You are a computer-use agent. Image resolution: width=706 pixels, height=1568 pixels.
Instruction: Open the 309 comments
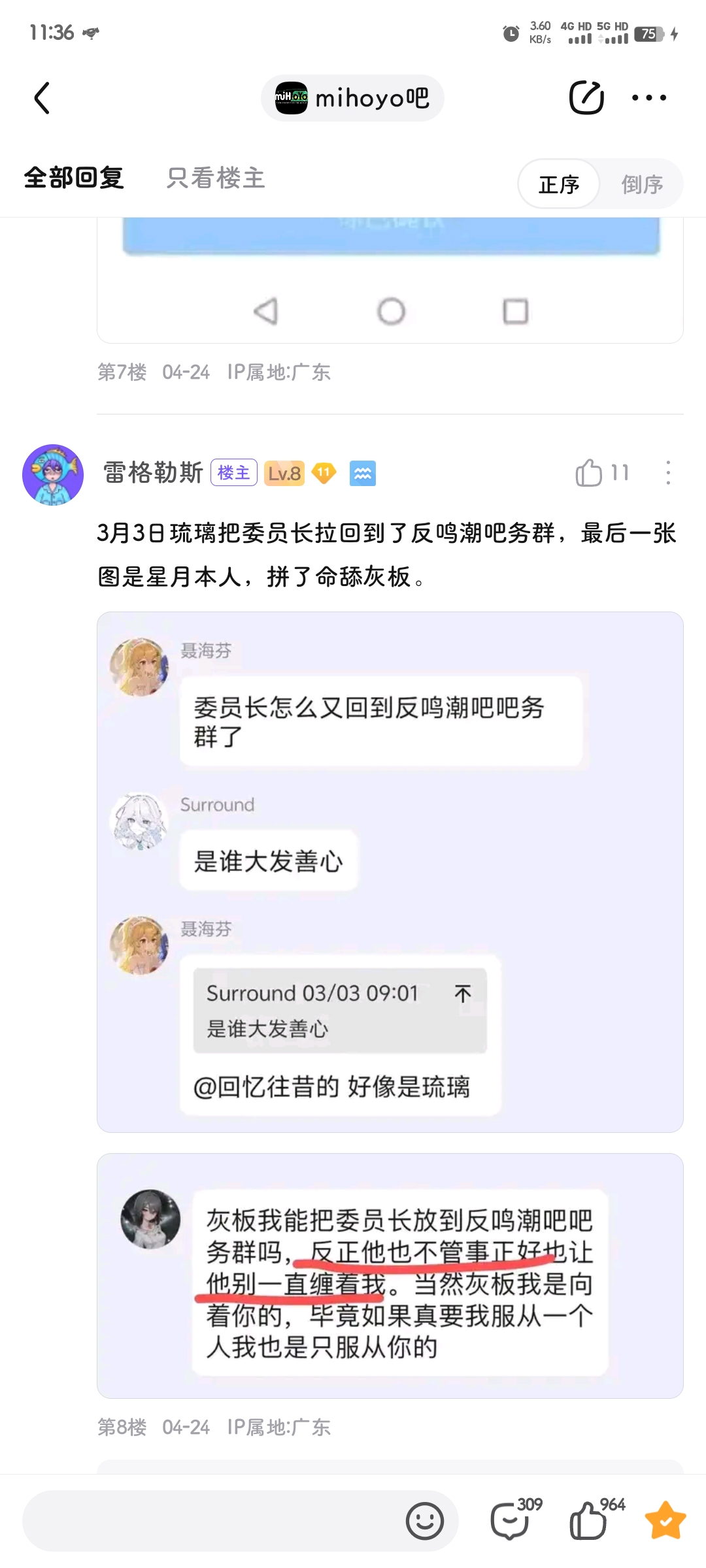point(511,1520)
